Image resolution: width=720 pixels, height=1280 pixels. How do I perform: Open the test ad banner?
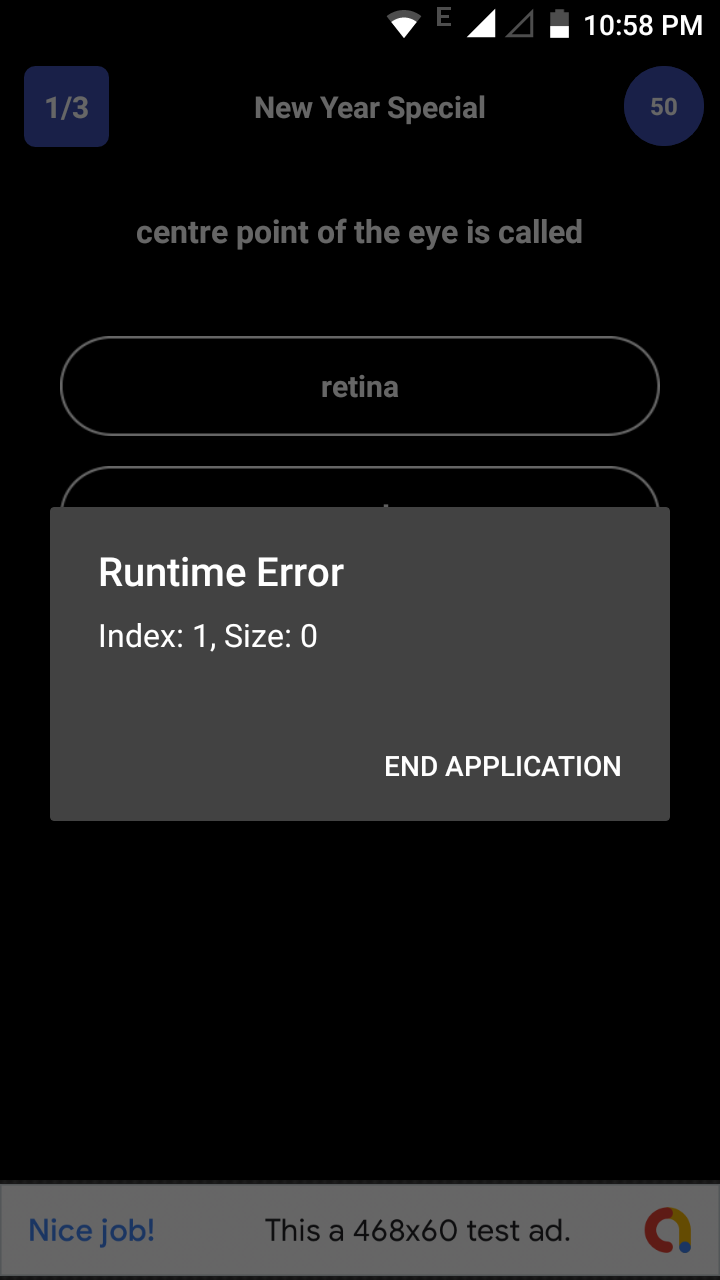point(360,1230)
